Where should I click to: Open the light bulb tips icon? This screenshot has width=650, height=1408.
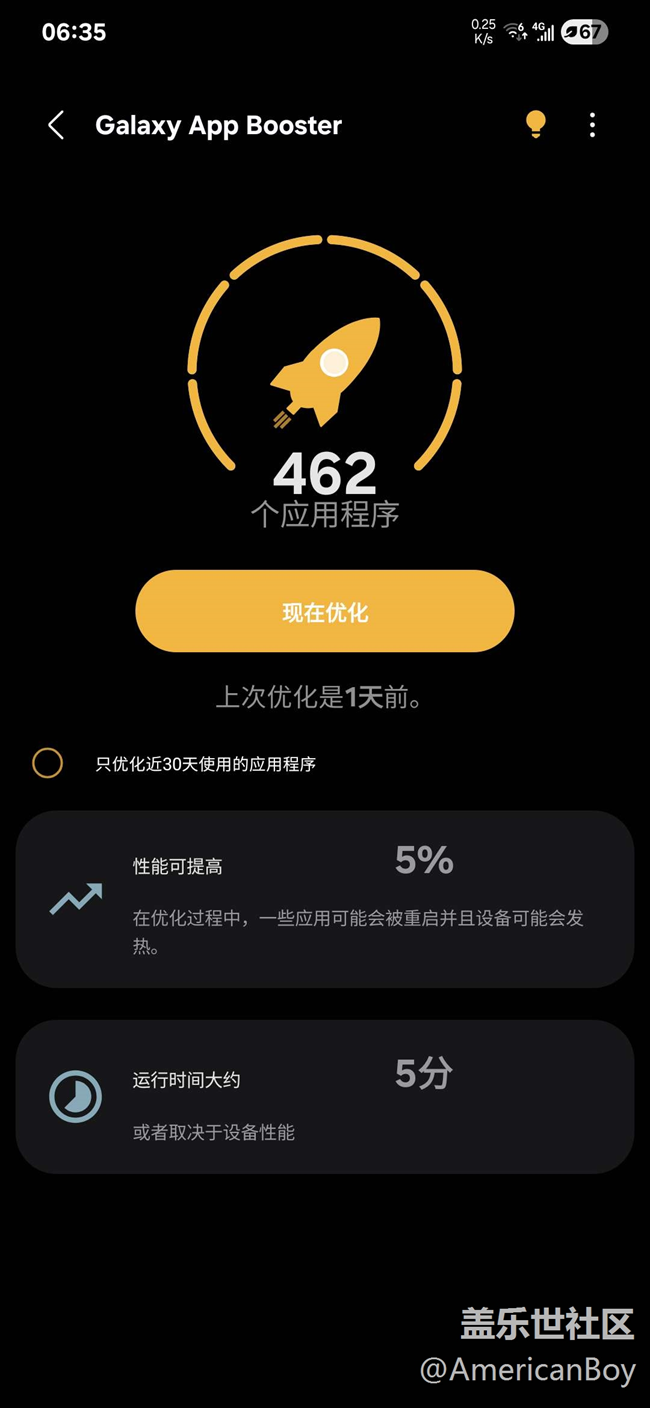point(536,124)
